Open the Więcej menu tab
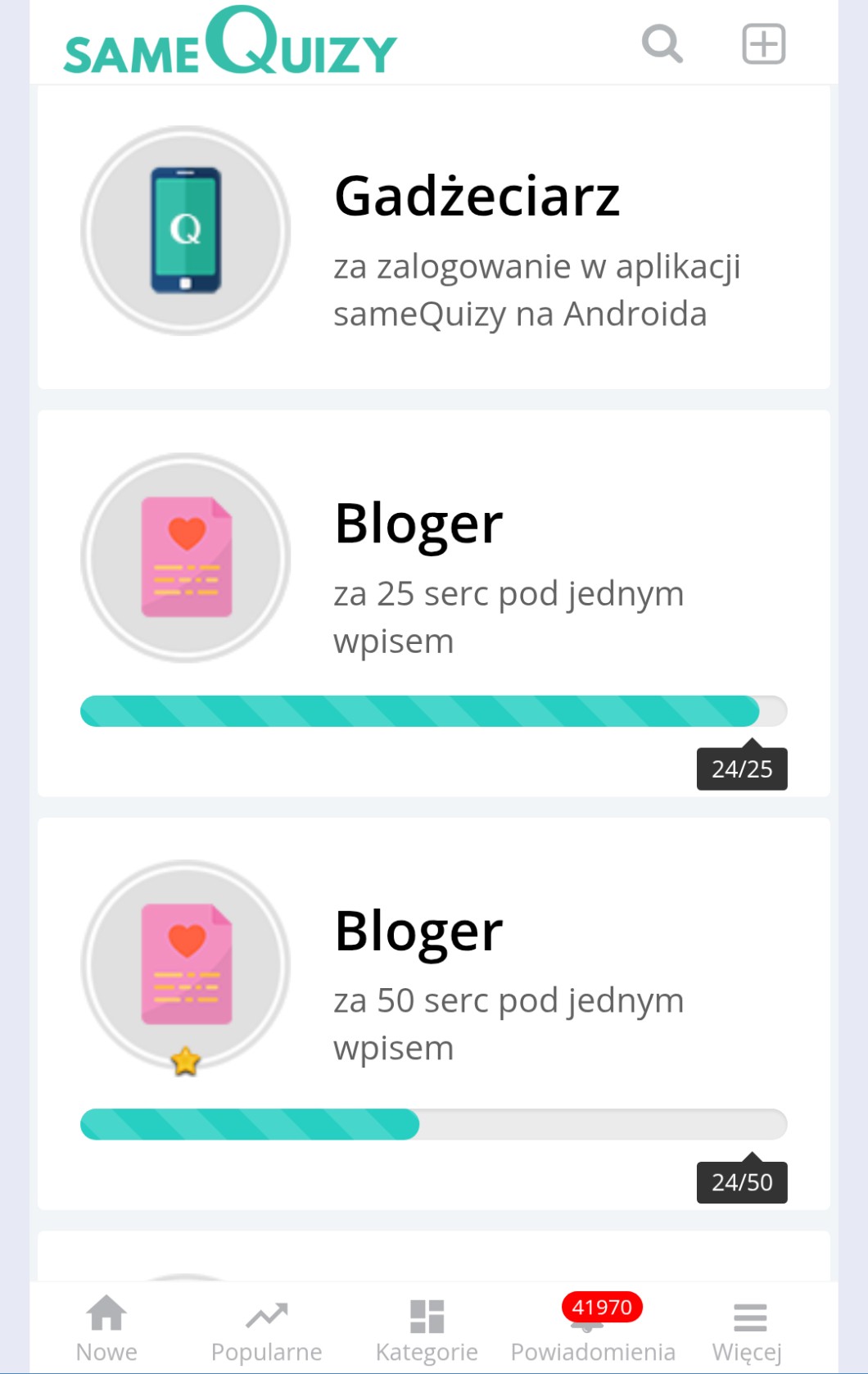This screenshot has height=1374, width=868. tap(748, 1329)
